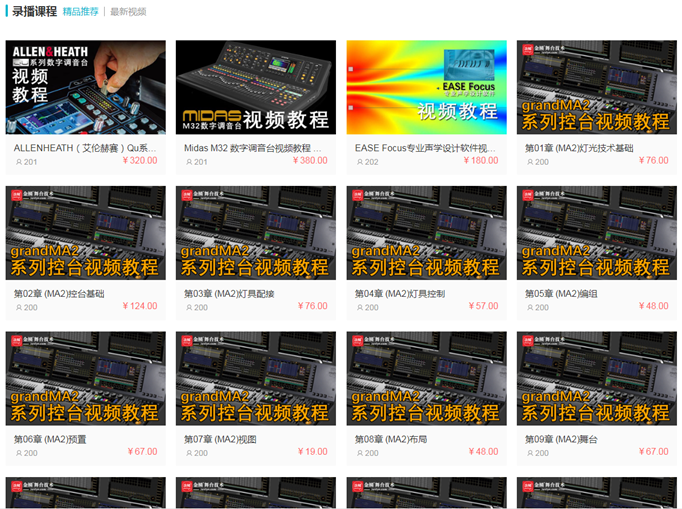The width and height of the screenshot is (682, 509).
Task: Open 第09章 (MA2)舞台 course
Action: 597,378
